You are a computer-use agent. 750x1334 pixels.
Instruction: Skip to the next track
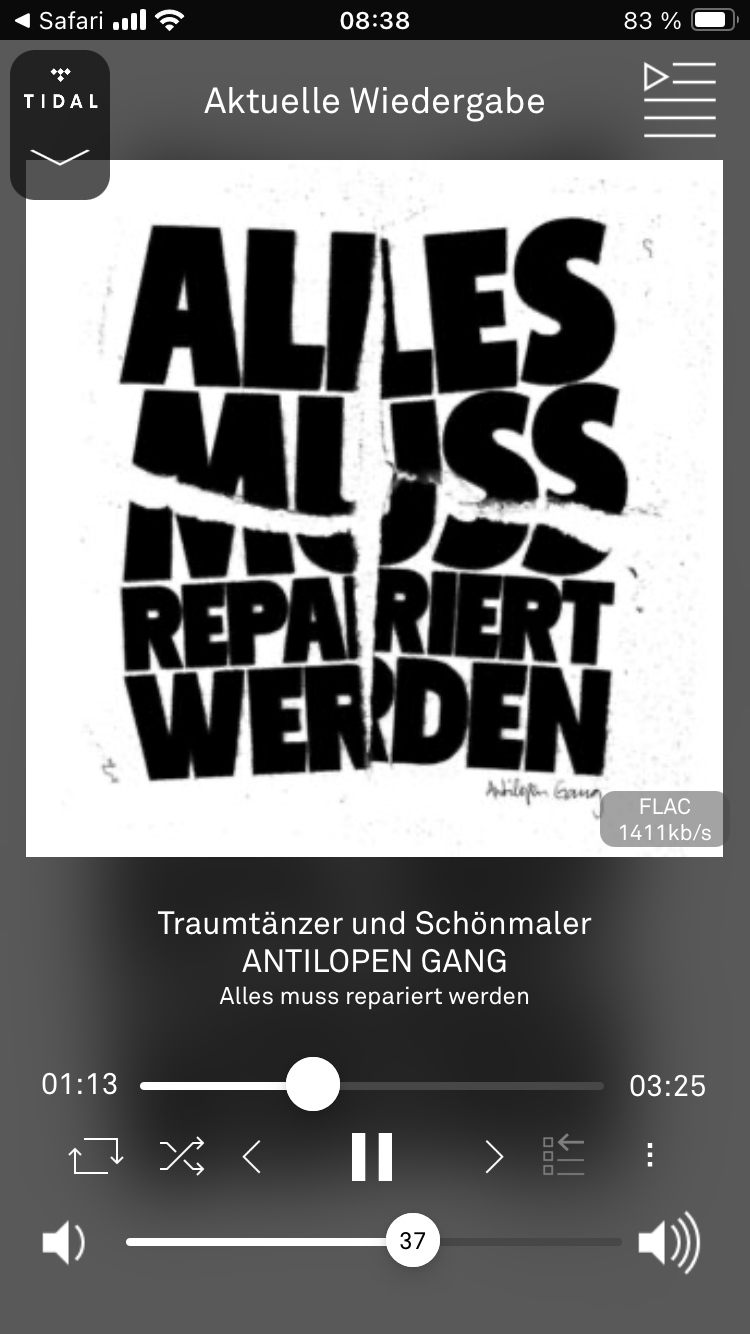click(494, 1157)
